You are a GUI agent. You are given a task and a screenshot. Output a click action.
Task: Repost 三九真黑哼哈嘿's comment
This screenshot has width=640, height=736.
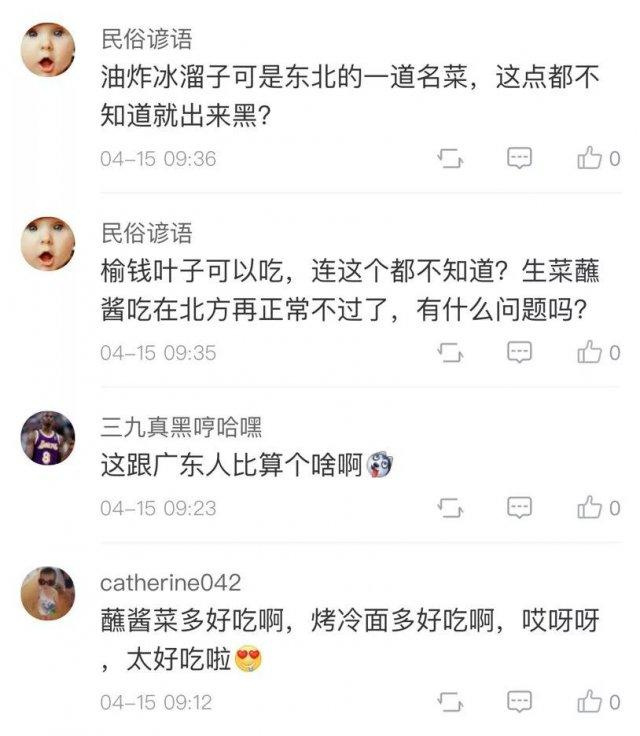452,508
